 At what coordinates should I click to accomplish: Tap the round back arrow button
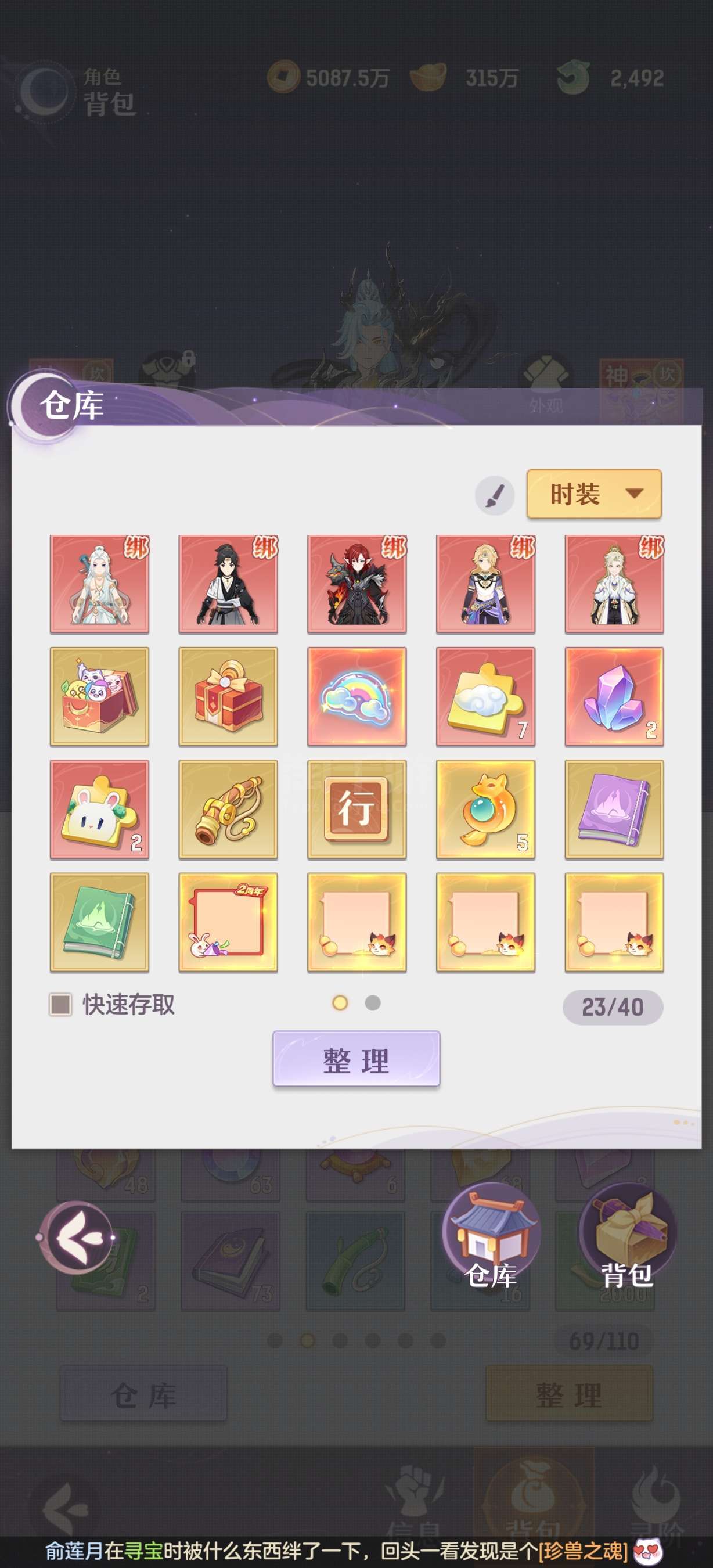pos(76,1238)
